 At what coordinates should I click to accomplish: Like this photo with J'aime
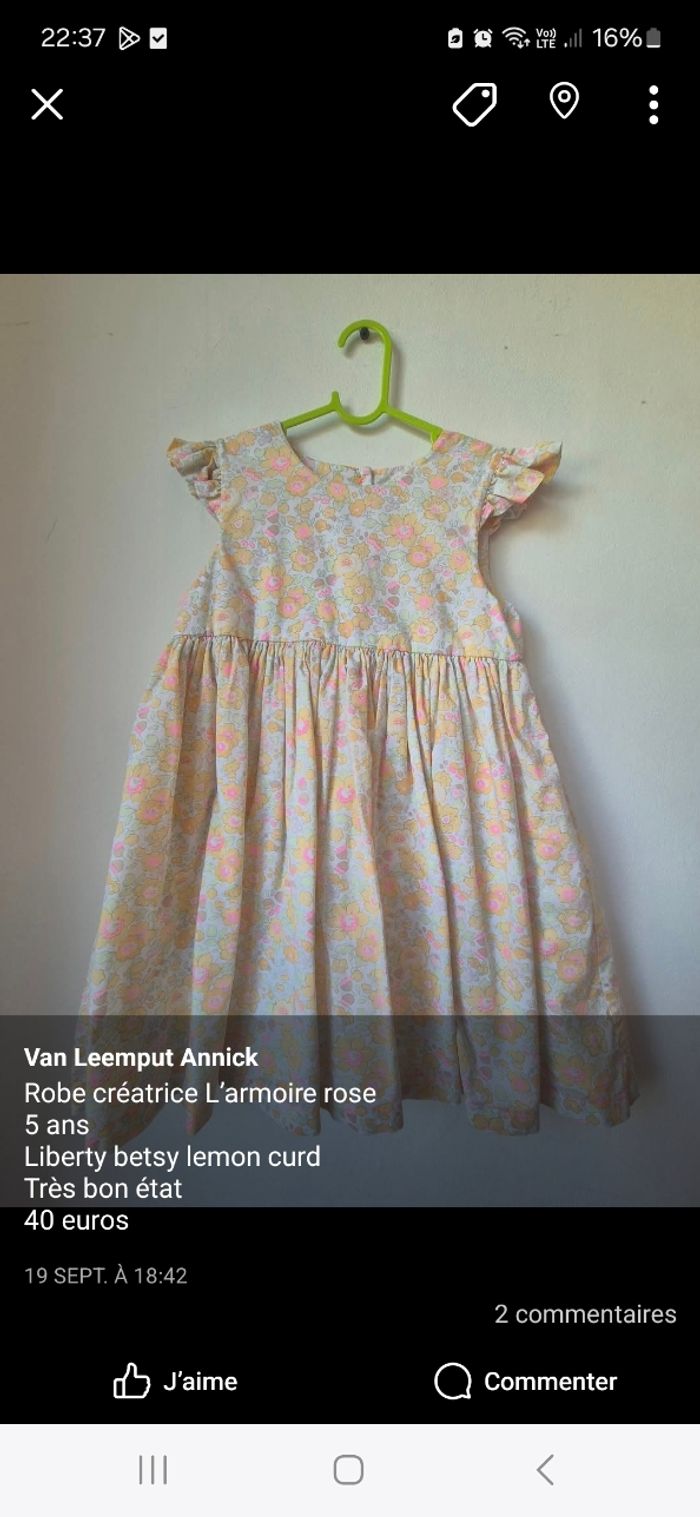point(175,1381)
